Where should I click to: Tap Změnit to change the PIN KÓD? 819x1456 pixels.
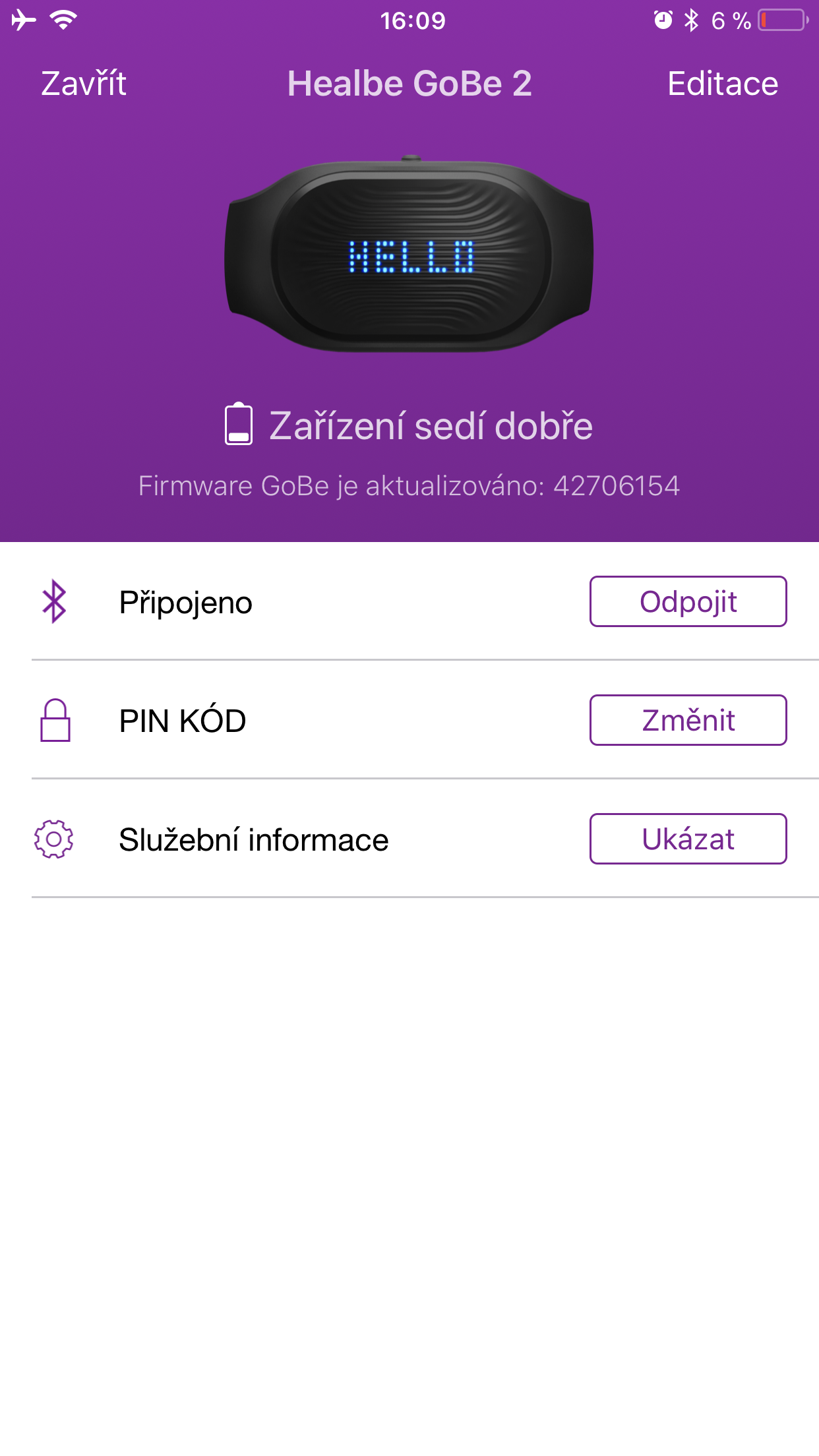coord(688,720)
